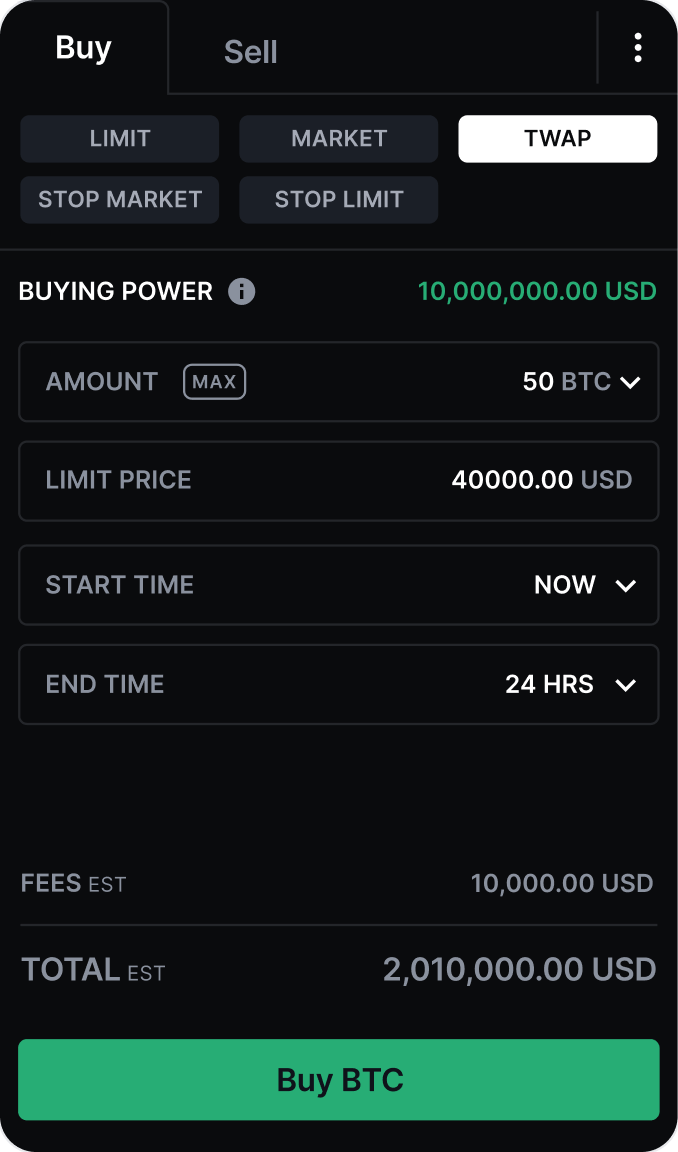Viewport: 678px width, 1152px height.
Task: Switch to the Sell tab
Action: pyautogui.click(x=250, y=52)
